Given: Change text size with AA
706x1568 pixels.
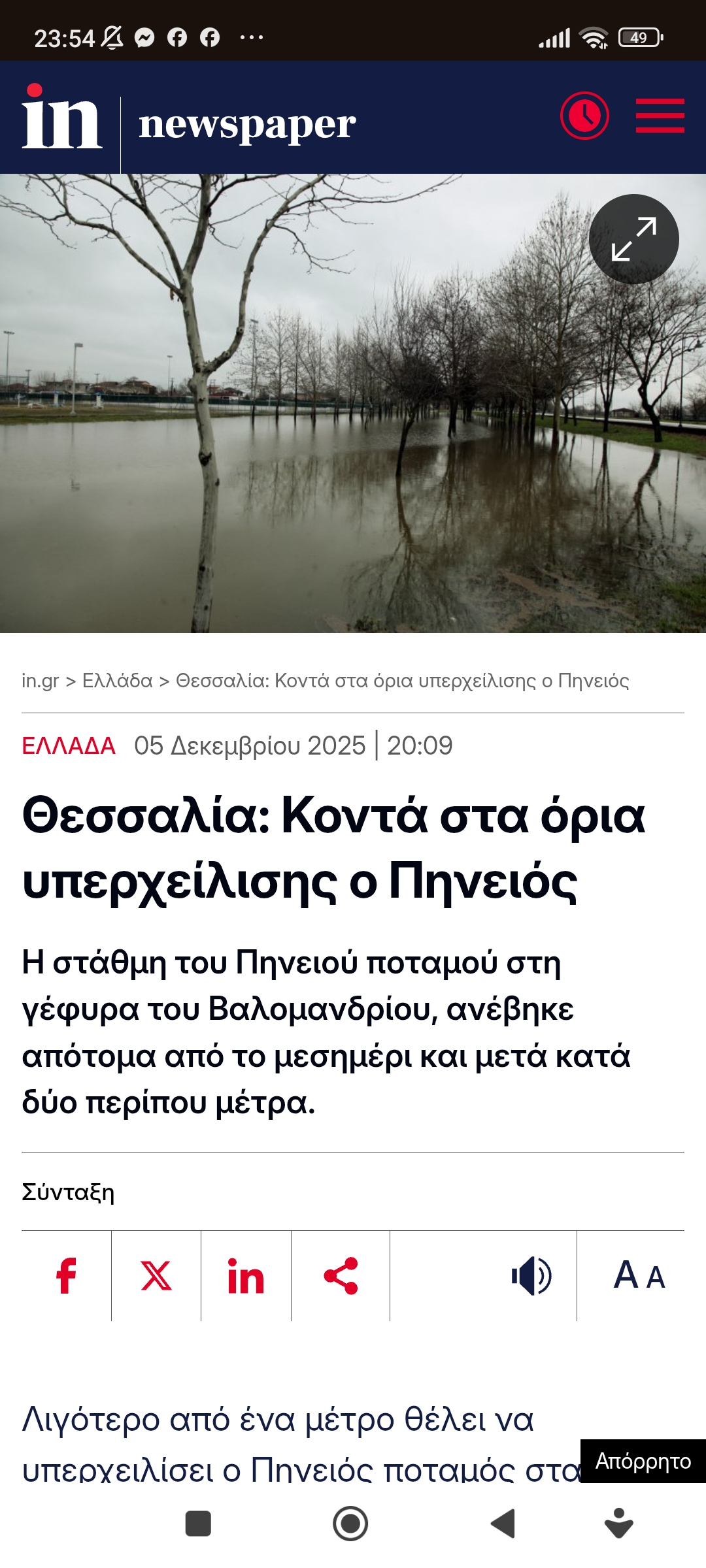Looking at the screenshot, I should tap(639, 1275).
